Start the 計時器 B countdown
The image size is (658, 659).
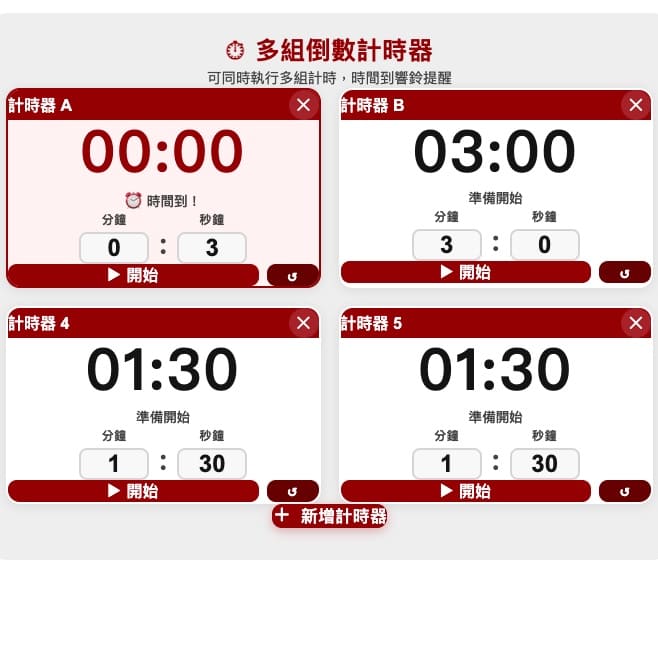click(x=465, y=272)
